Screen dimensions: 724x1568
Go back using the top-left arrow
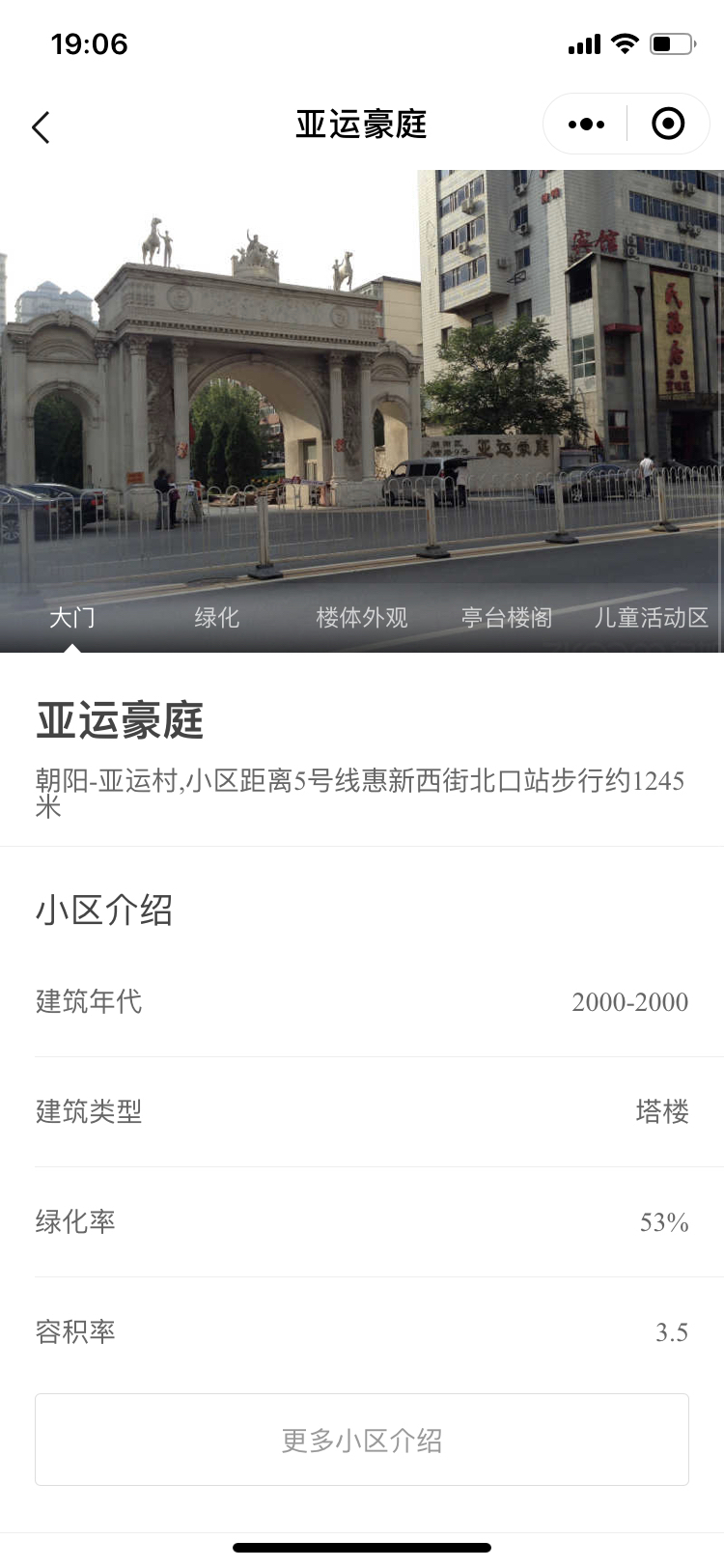(x=41, y=126)
